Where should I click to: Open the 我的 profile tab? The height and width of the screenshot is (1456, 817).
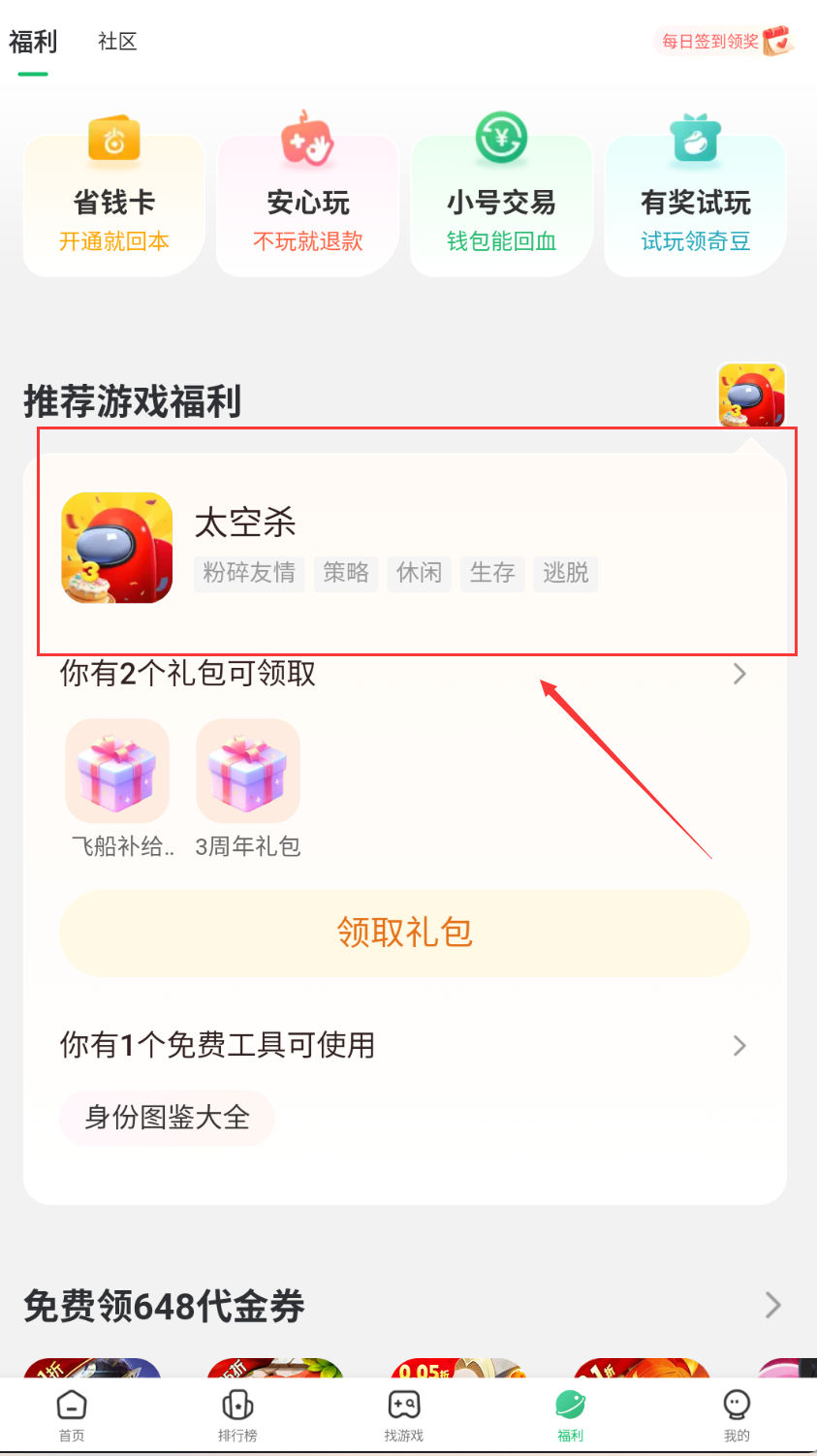coord(737,1414)
